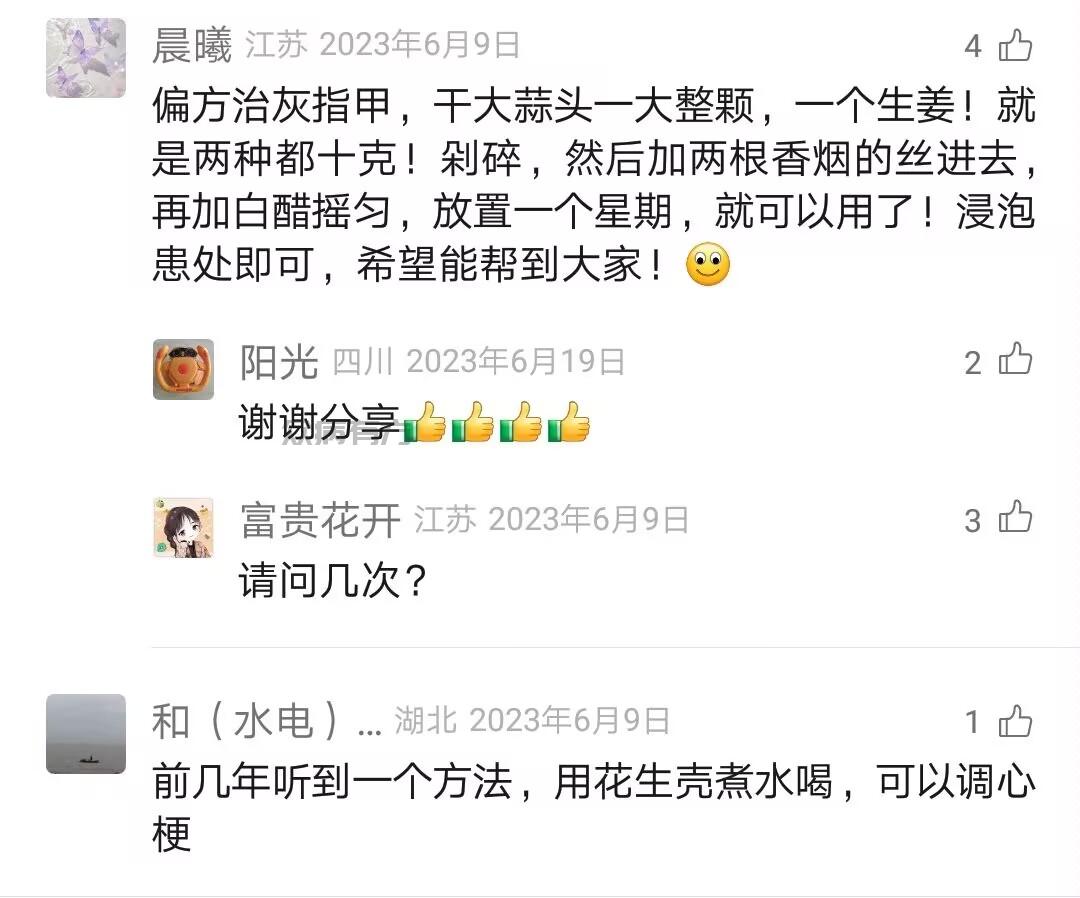Image resolution: width=1080 pixels, height=898 pixels.
Task: Tap the username 富贵花开
Action: coord(320,520)
